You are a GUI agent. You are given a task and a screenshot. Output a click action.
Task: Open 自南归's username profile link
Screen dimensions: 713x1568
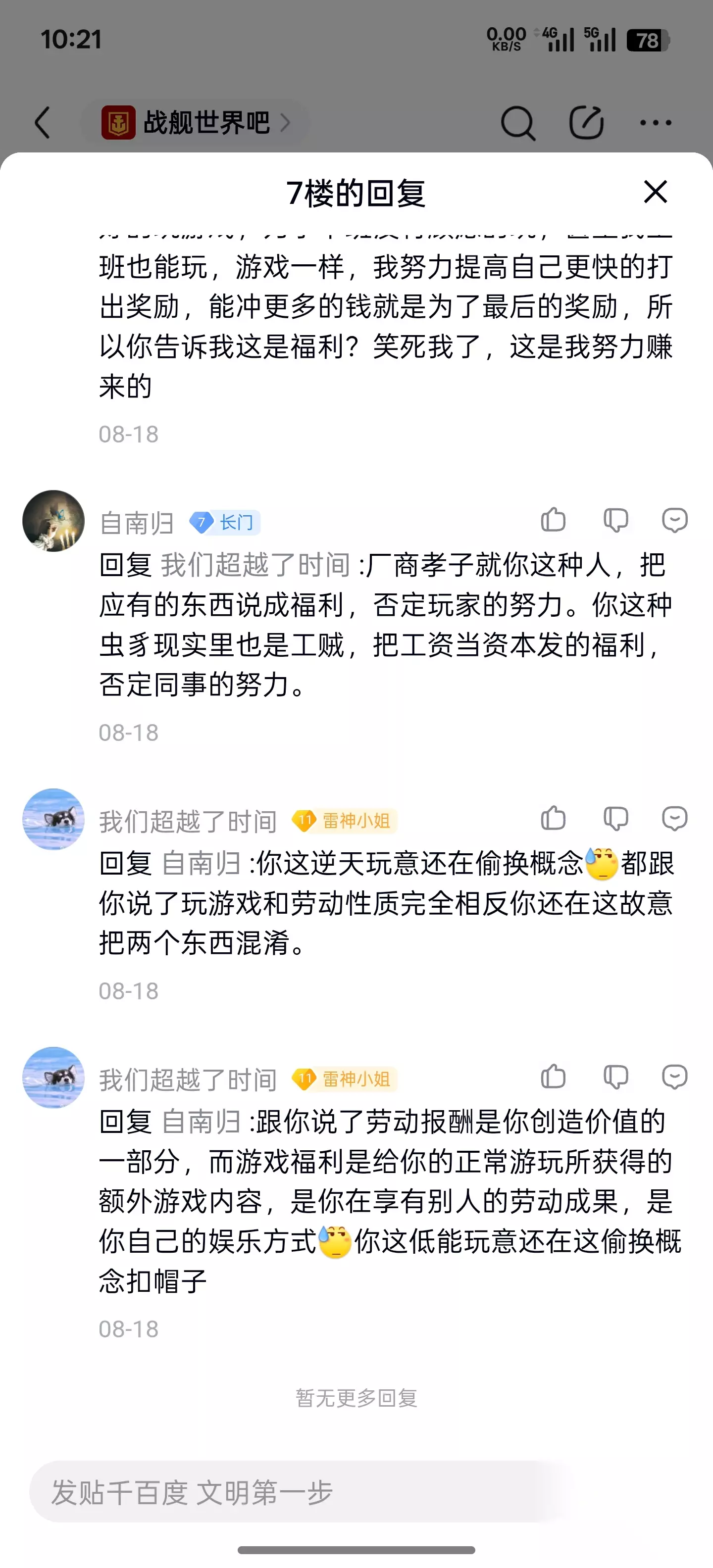137,523
